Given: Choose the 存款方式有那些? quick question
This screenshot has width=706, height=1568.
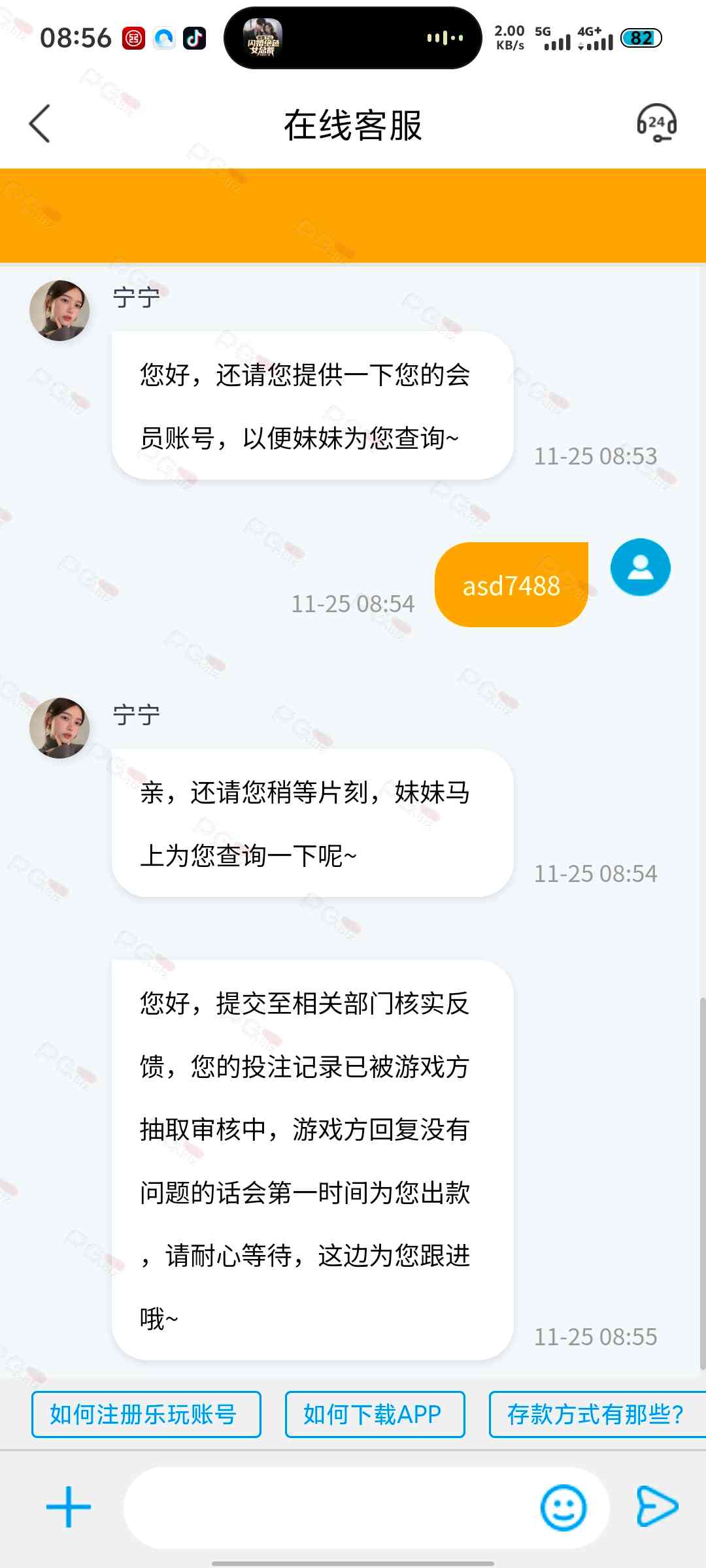Looking at the screenshot, I should (x=596, y=1414).
